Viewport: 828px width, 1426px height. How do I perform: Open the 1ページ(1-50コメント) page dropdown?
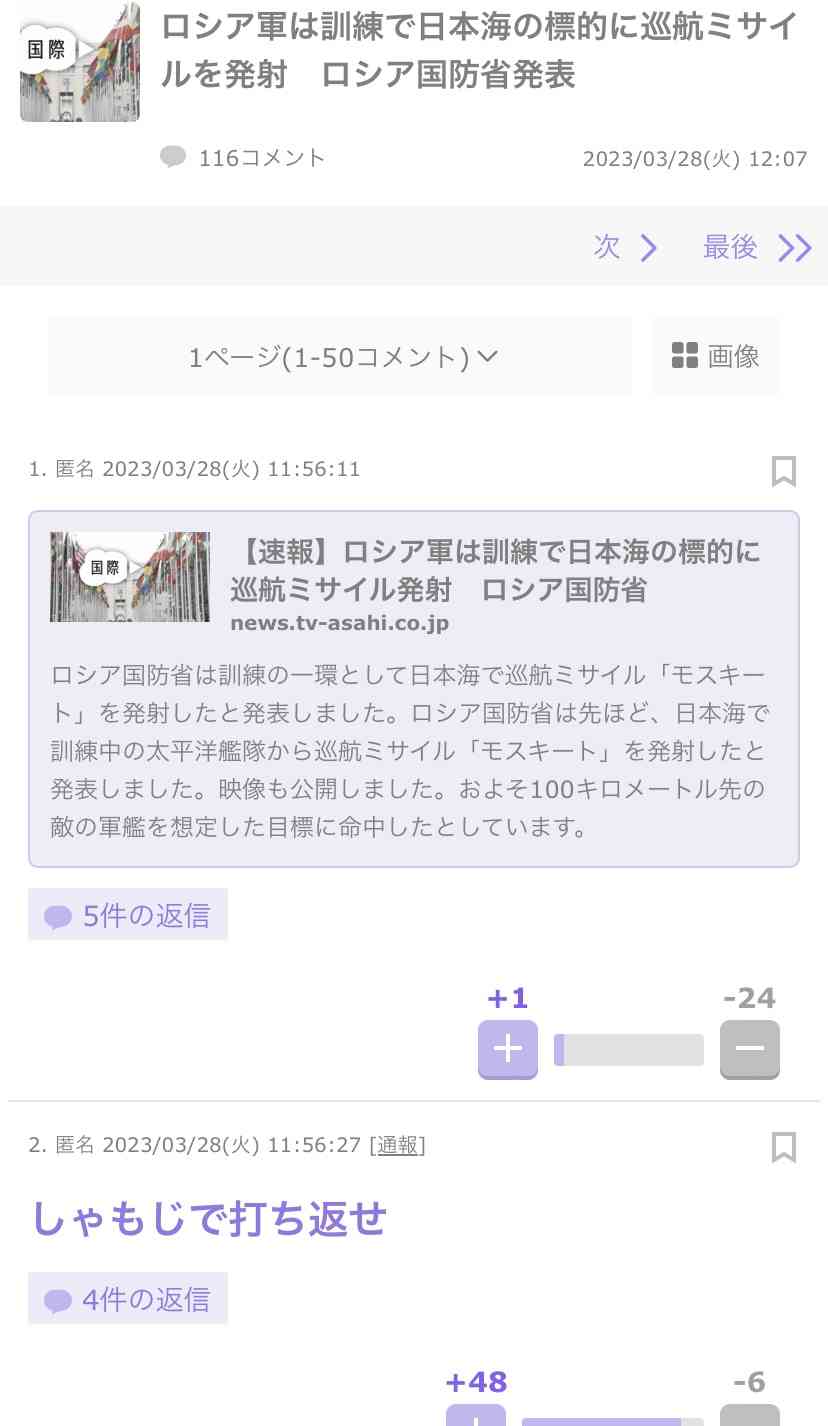[341, 357]
